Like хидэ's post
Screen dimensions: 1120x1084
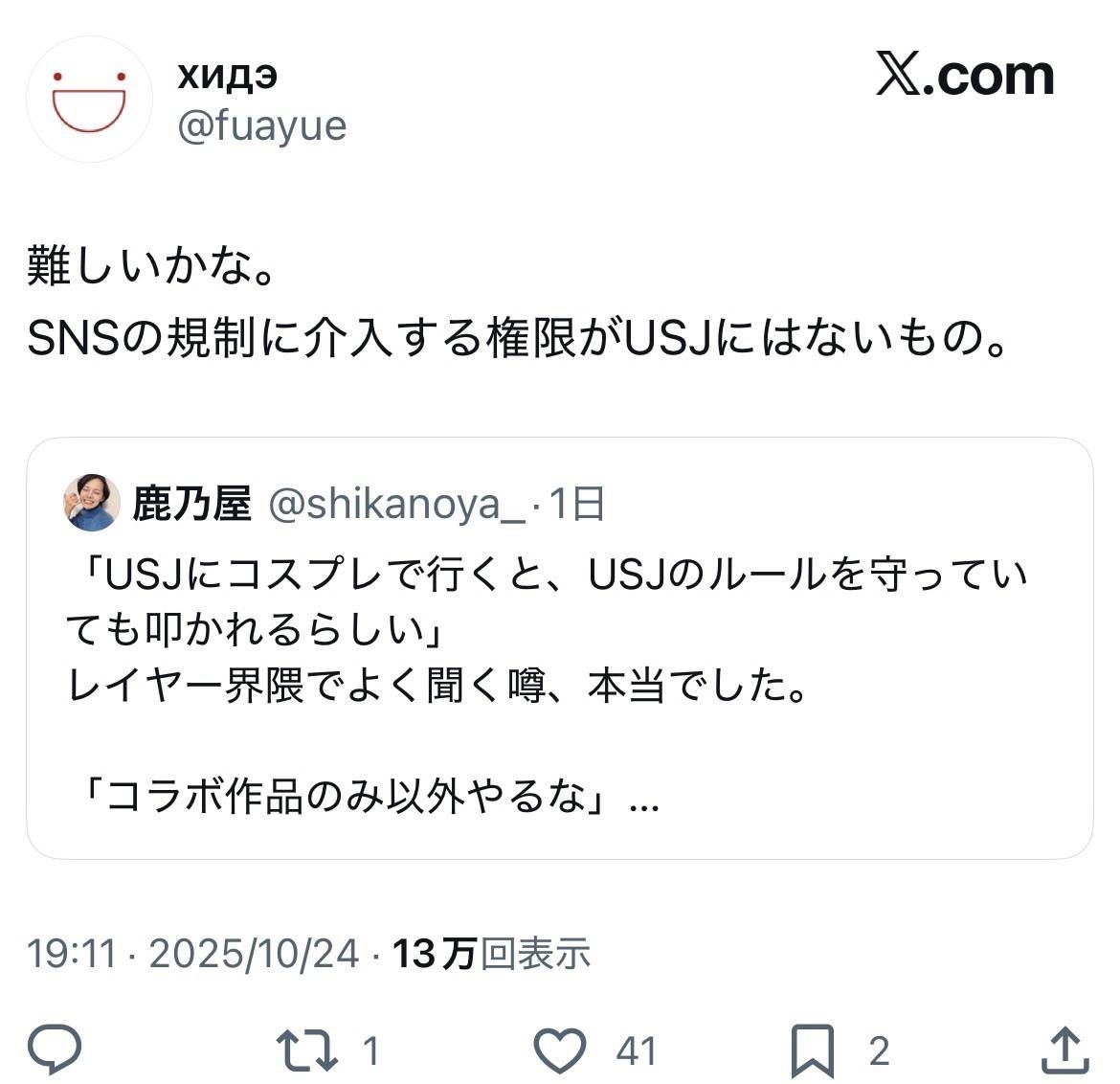[559, 1050]
